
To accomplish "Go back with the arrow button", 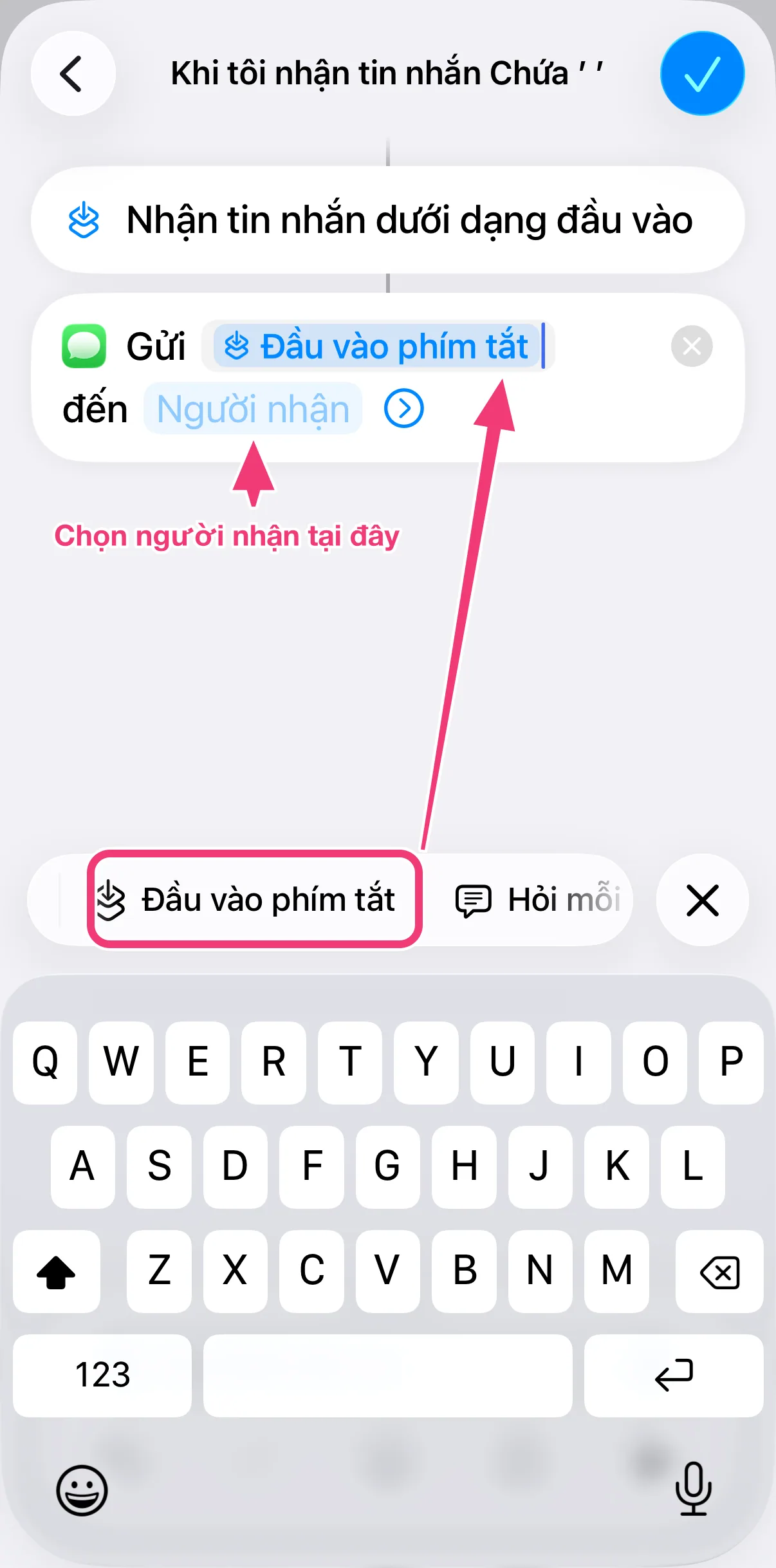I will [x=73, y=73].
